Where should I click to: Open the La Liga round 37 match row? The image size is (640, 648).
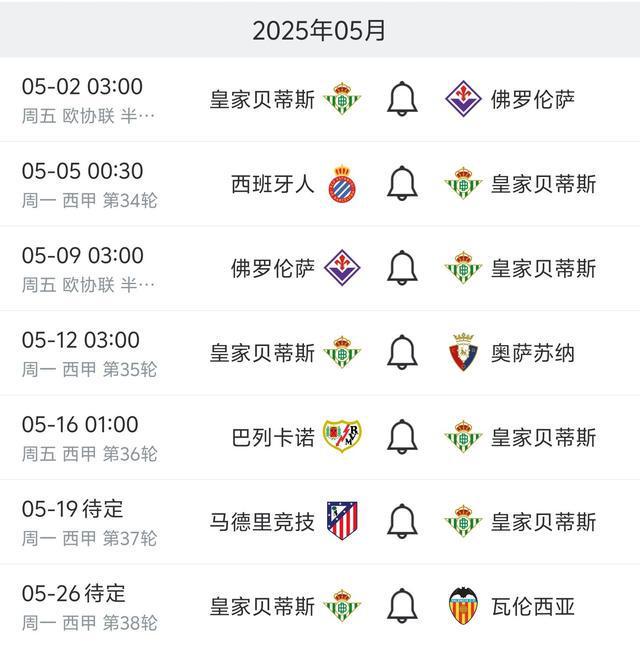[90, 522]
